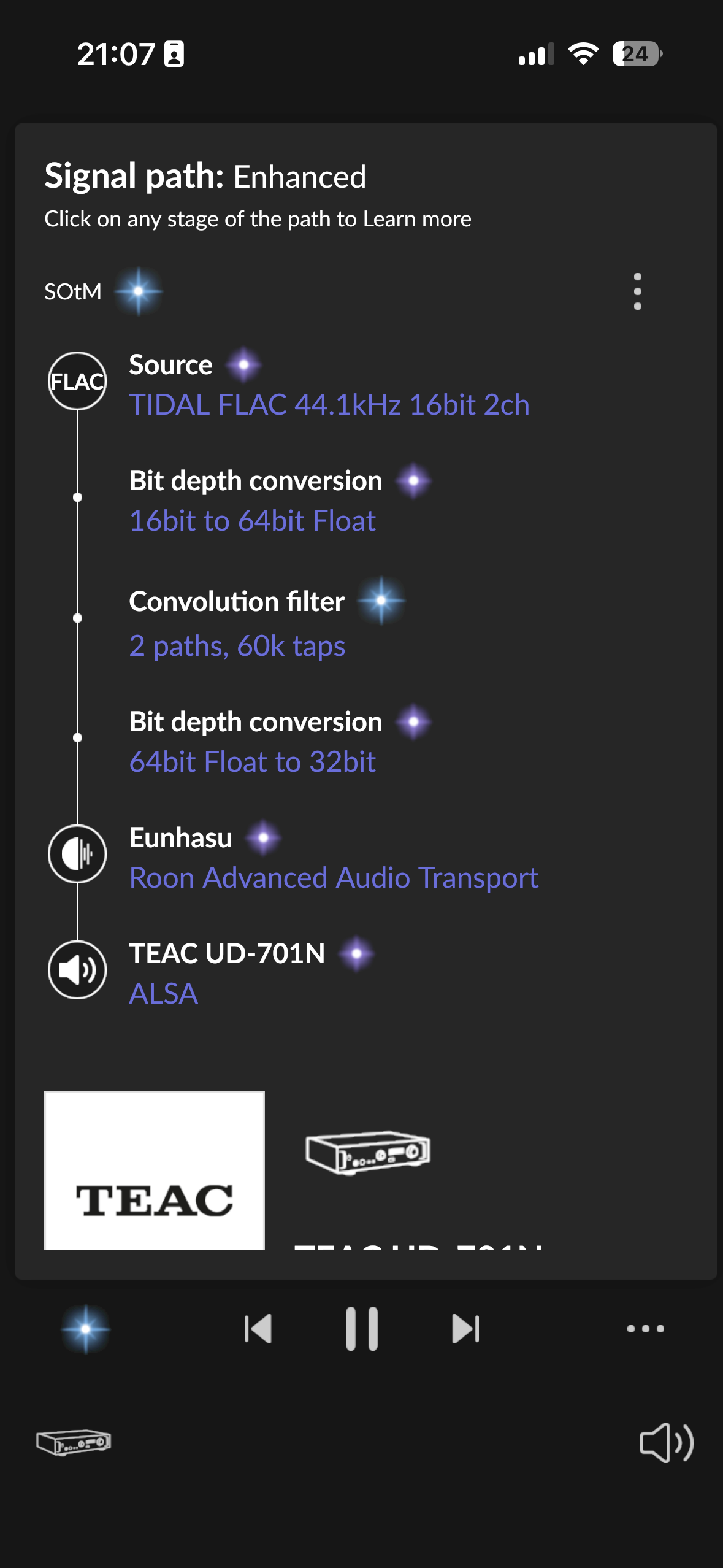Select the 64bit Float to 32bit stage
Screen dimensions: 723x1568
280,742
